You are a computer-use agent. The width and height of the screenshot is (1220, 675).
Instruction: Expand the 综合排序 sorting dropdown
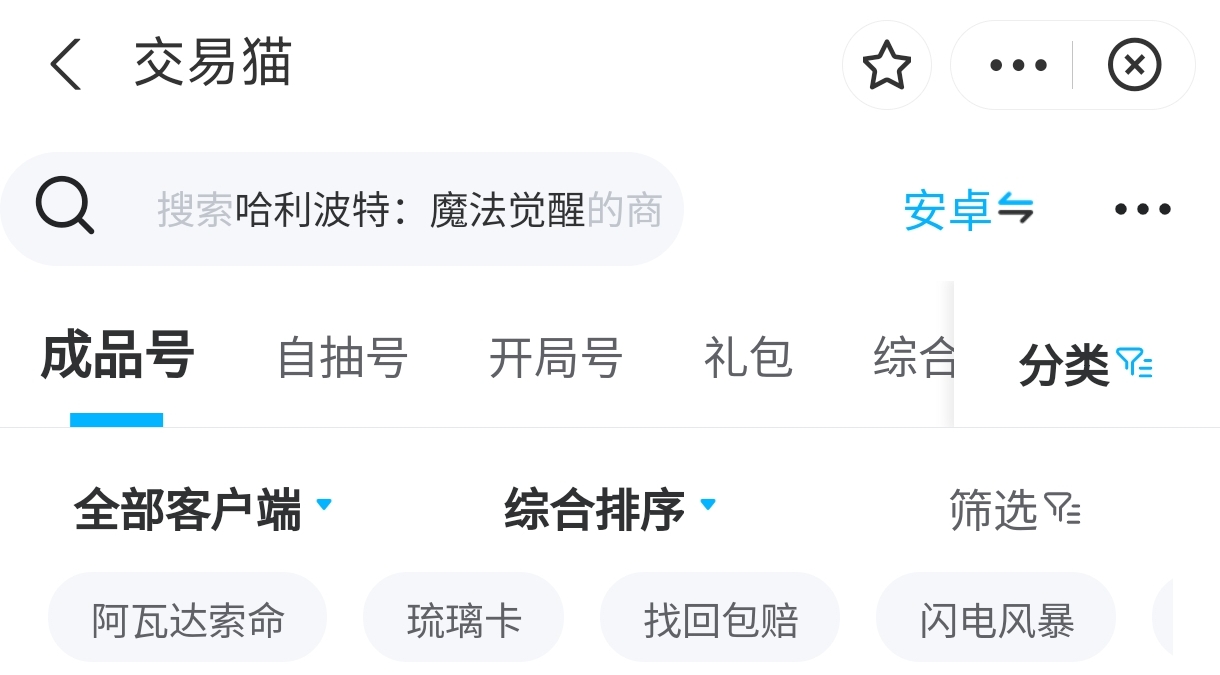tap(611, 509)
